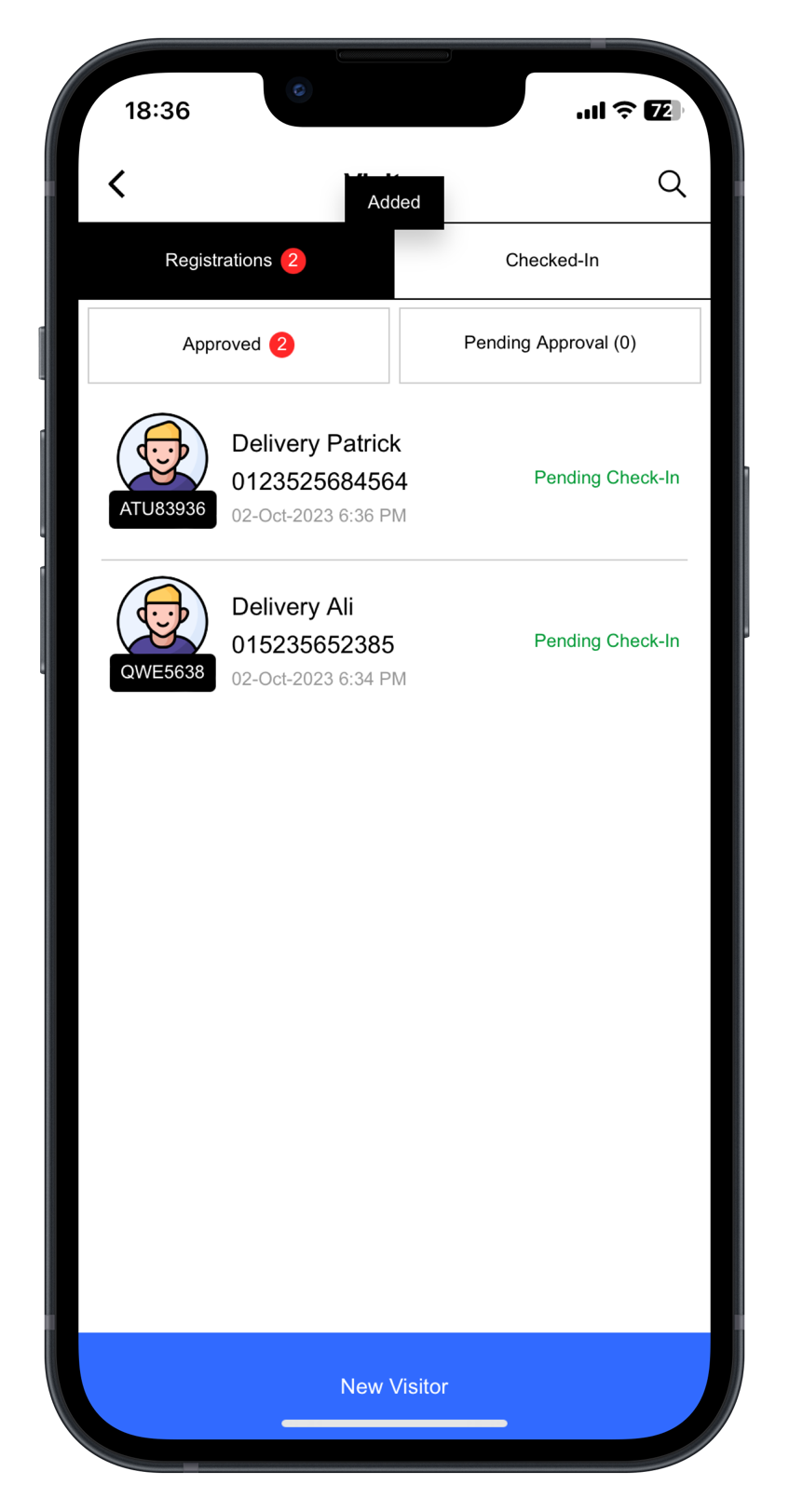Switch to the Registrations tab

point(236,261)
